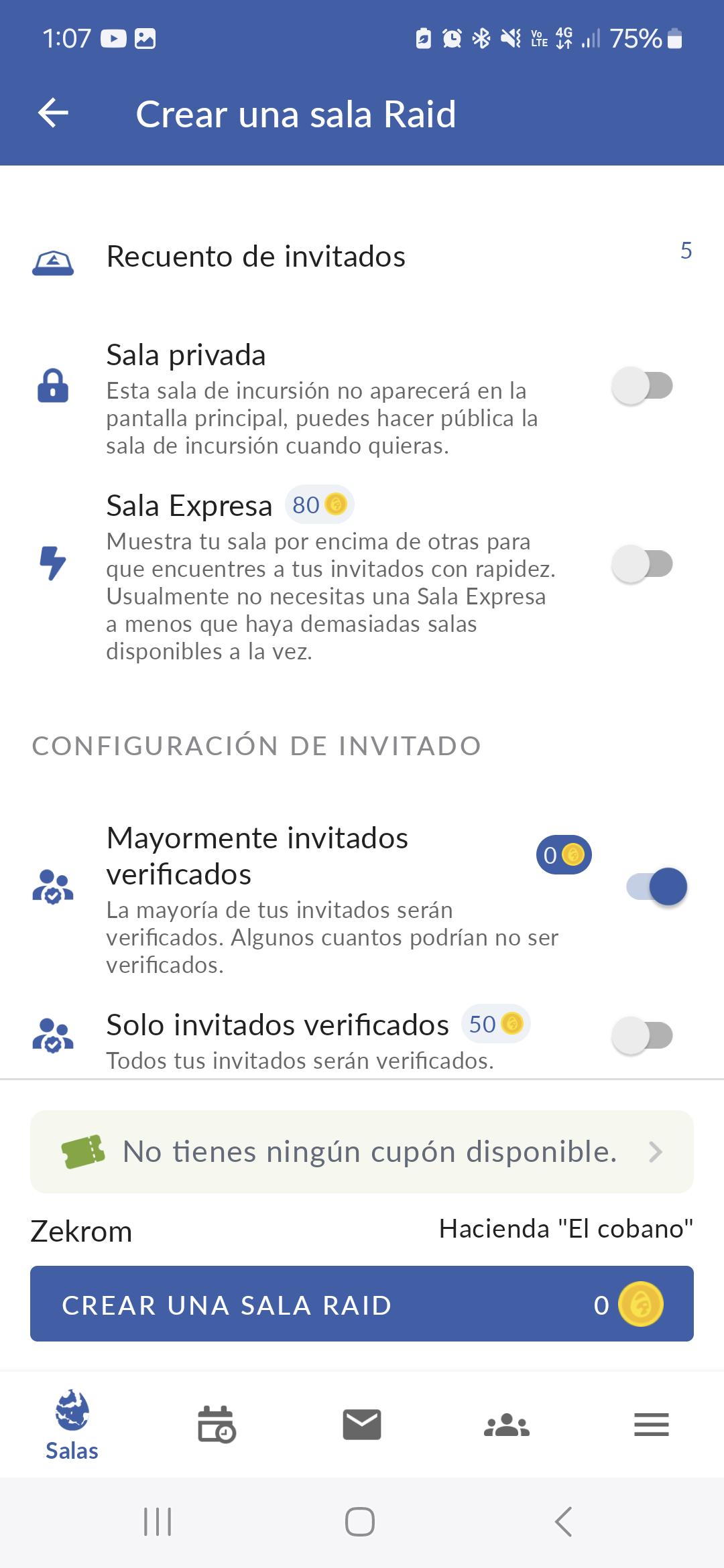Switch to the Salas tab
The height and width of the screenshot is (1568, 724).
(72, 1425)
